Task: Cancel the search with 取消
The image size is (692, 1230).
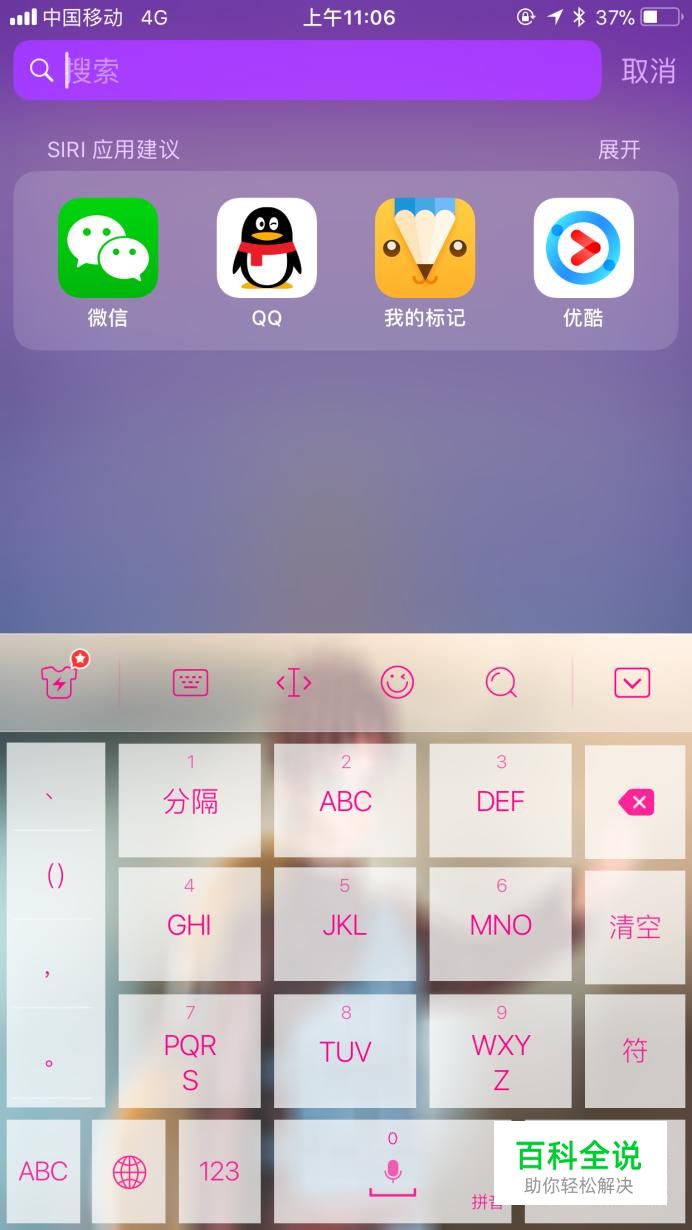Action: click(x=648, y=70)
